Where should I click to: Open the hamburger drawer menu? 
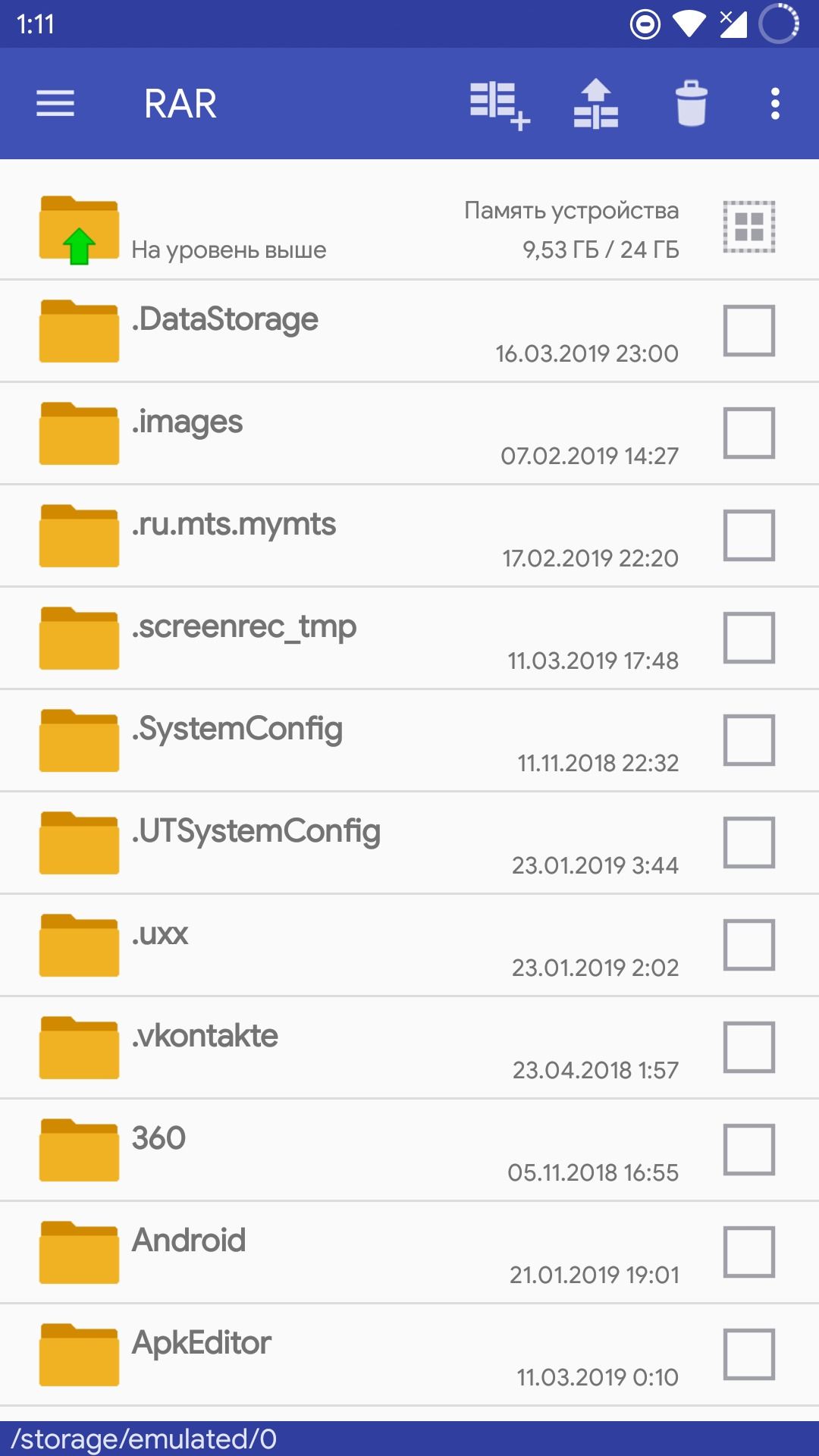pos(55,103)
